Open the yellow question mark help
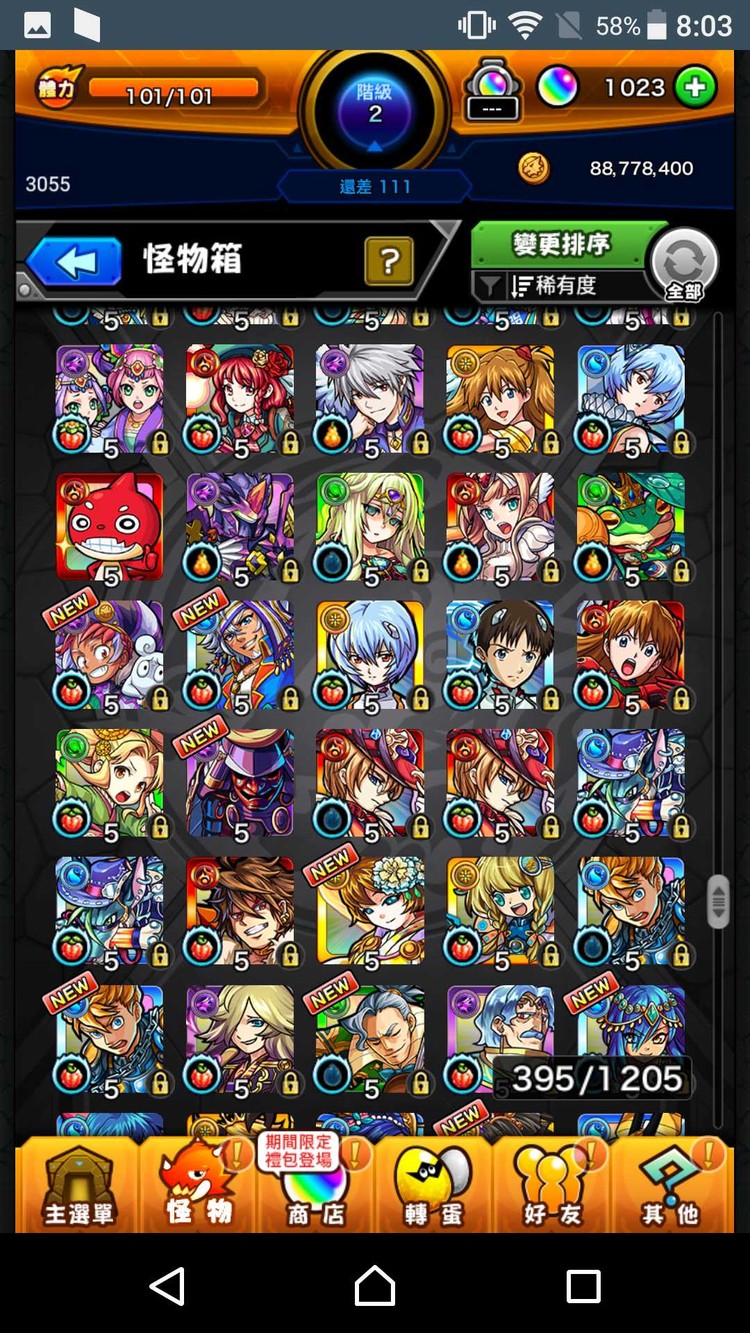 point(390,263)
